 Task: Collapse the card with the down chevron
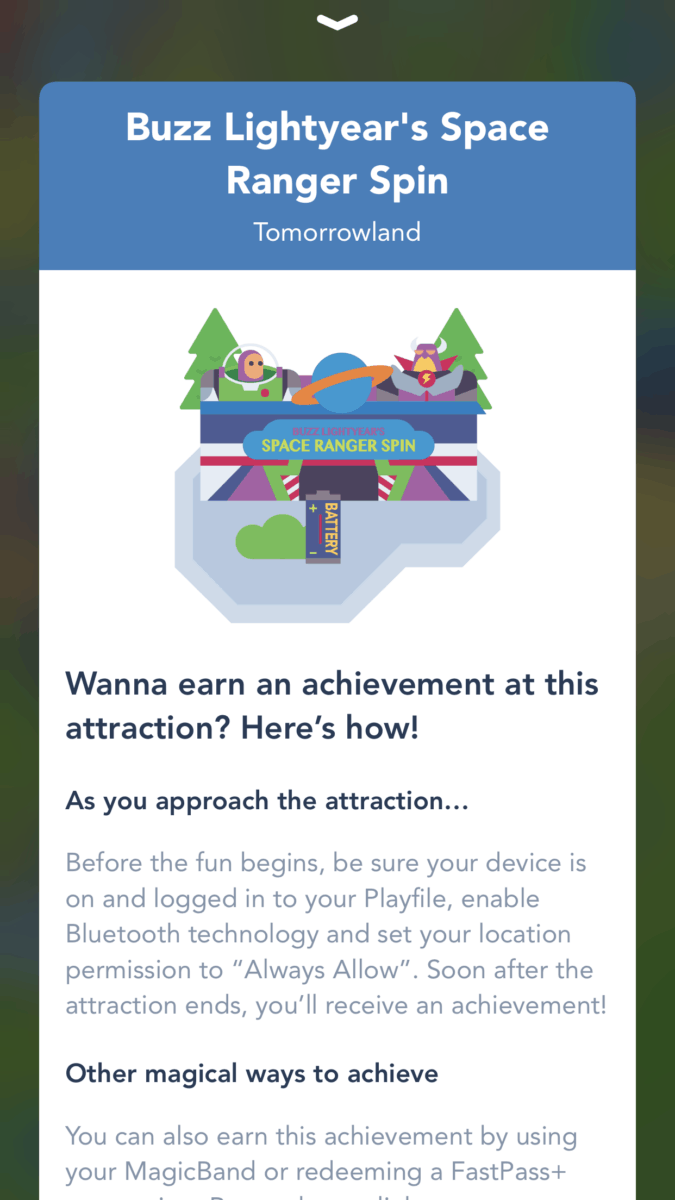click(337, 22)
